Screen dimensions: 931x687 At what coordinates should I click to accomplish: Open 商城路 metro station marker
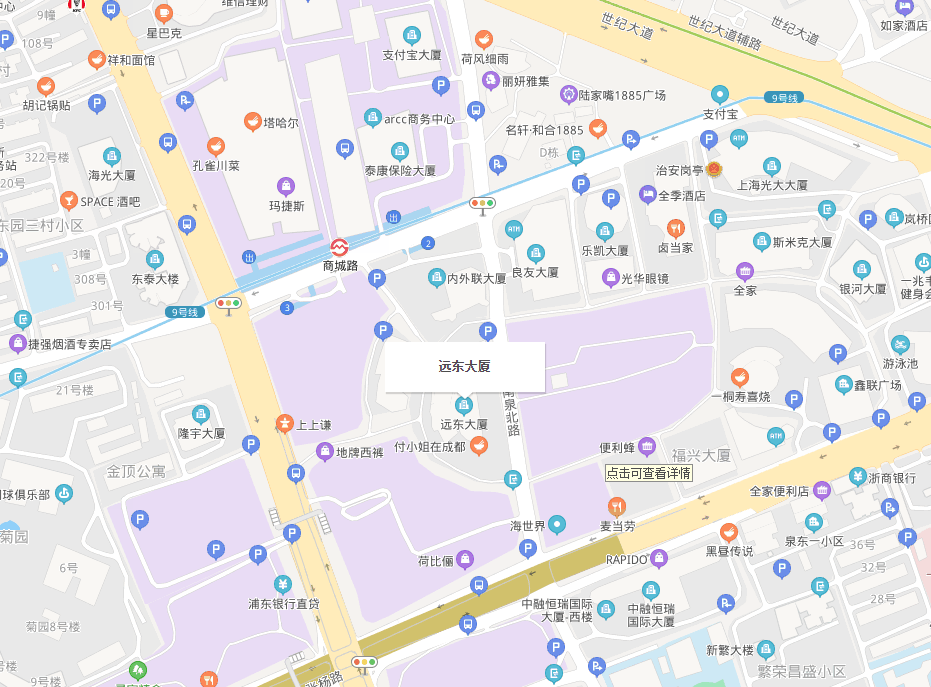click(340, 247)
